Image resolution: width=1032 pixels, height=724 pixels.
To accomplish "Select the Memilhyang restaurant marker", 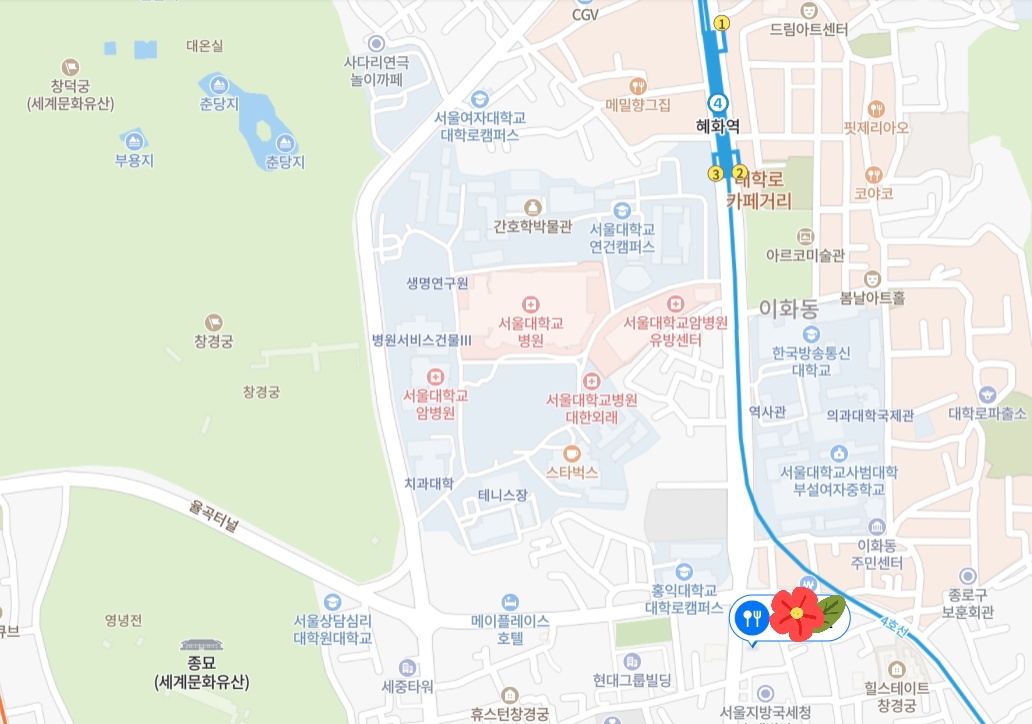I will (x=638, y=85).
